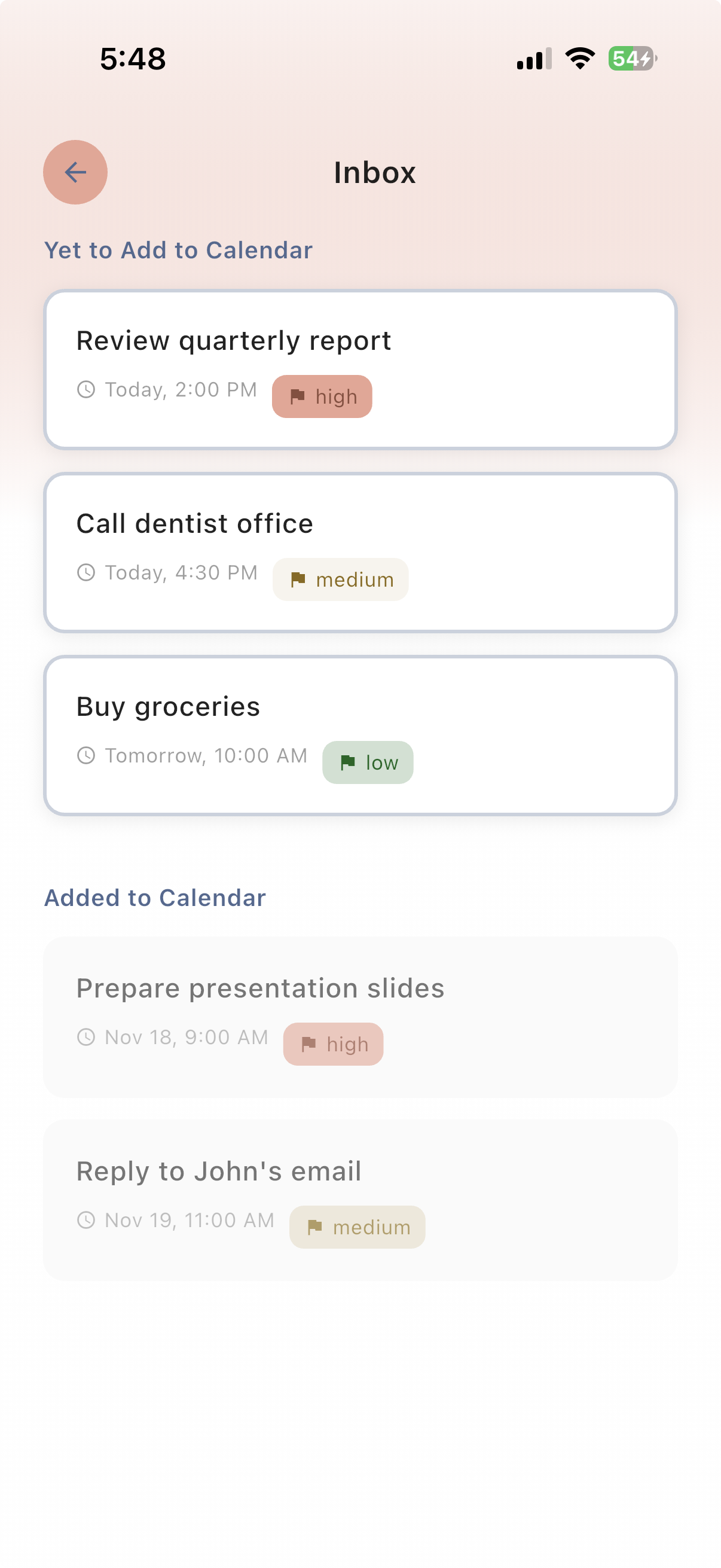Select the high priority tag on Review quarterly report
This screenshot has width=721, height=1568.
[x=322, y=396]
